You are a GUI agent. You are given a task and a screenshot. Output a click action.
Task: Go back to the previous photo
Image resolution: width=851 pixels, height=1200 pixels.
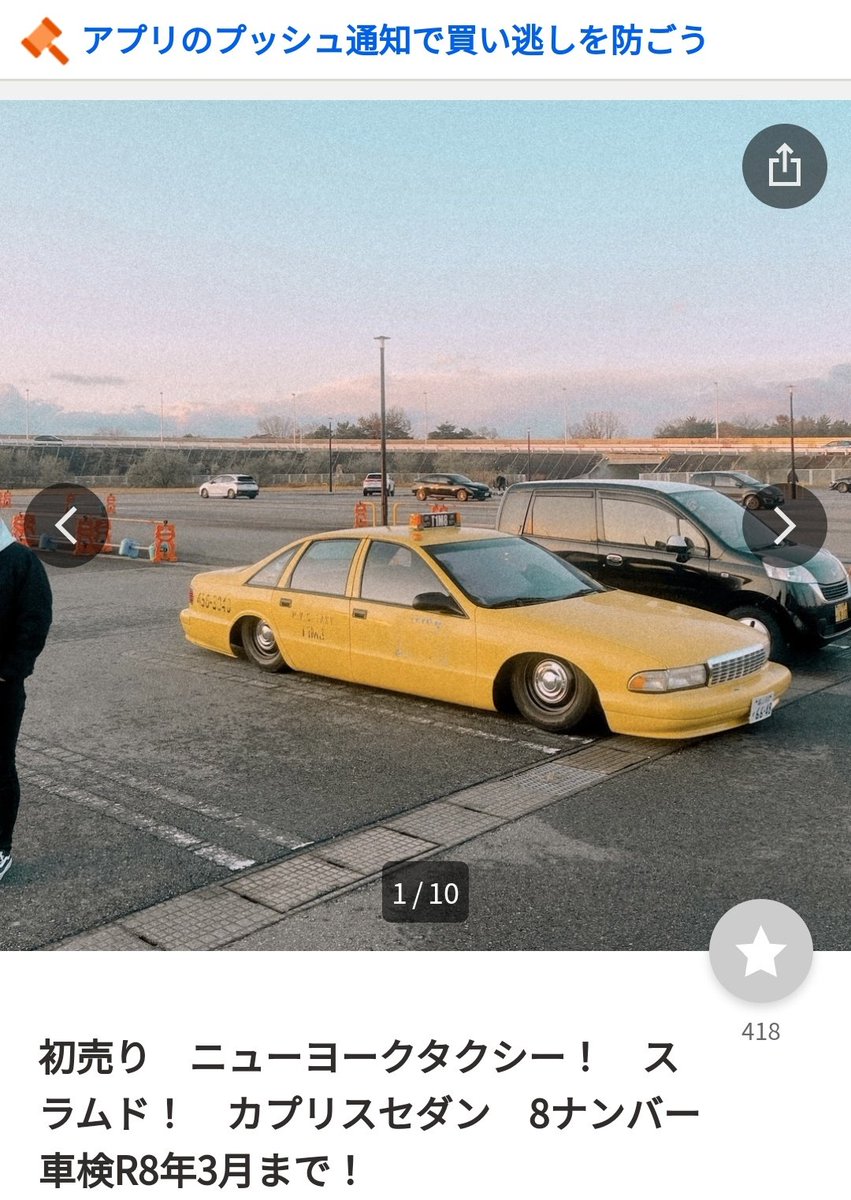[x=66, y=525]
